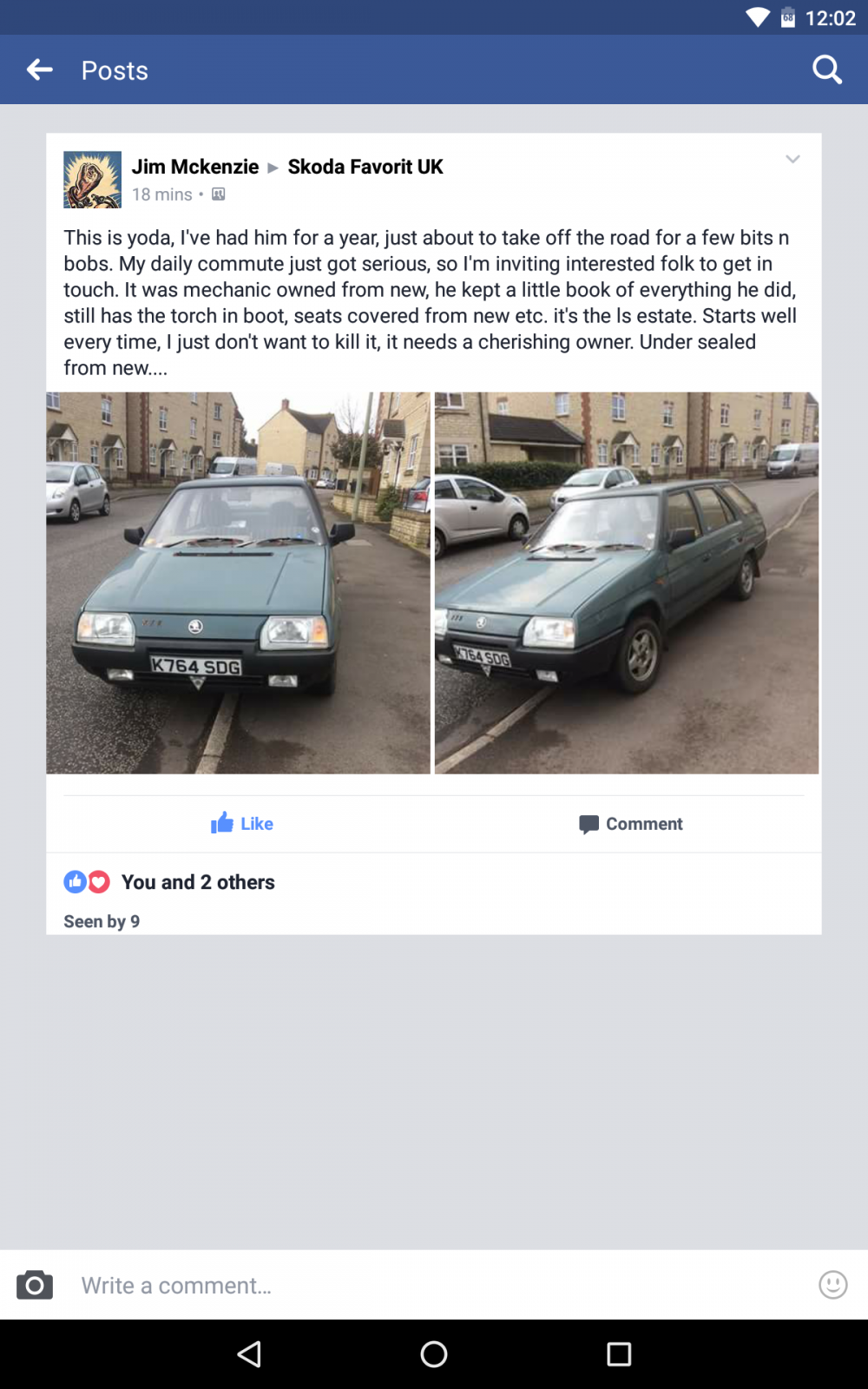868x1389 pixels.
Task: Open Jim Mckenzie's profile name link
Action: pos(195,167)
